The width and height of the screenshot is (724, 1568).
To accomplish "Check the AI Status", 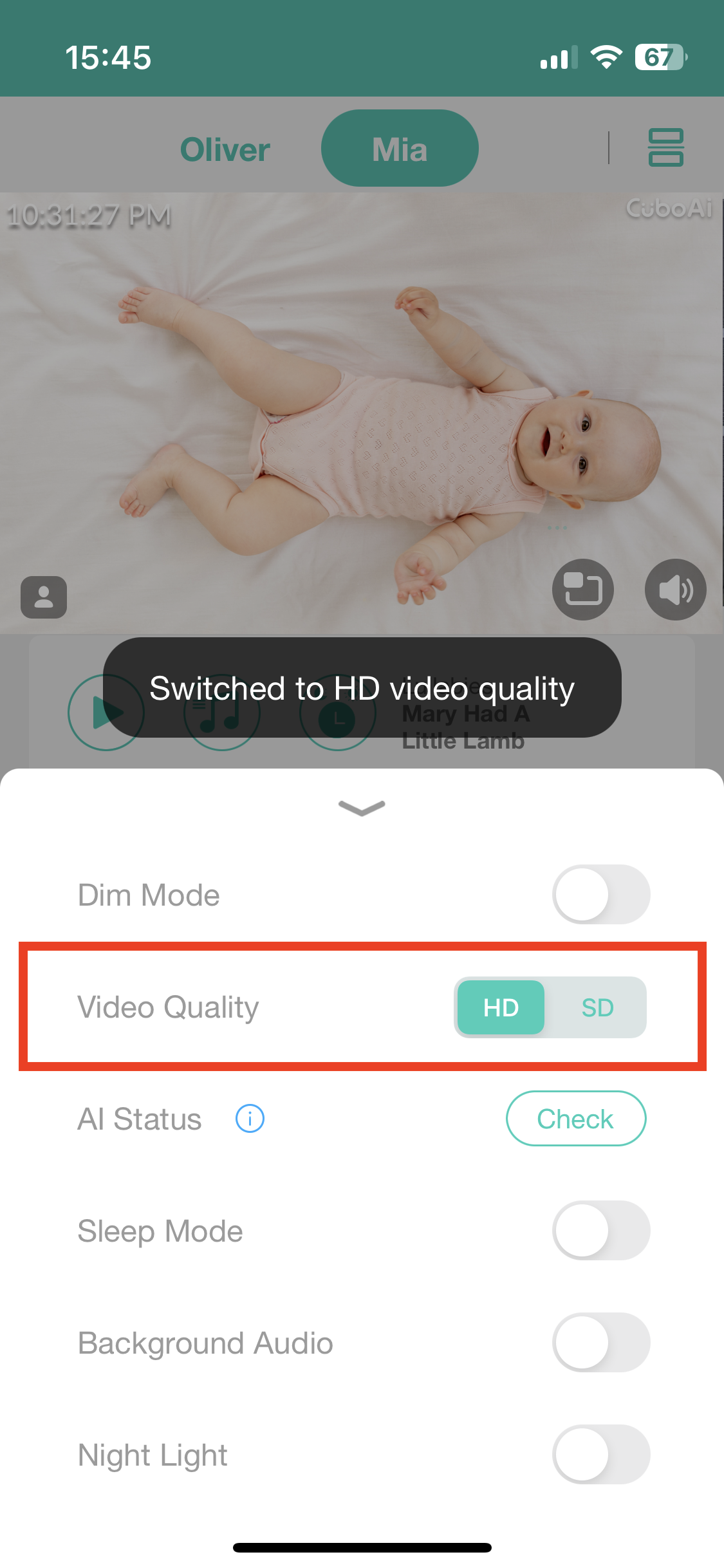I will click(x=575, y=1119).
